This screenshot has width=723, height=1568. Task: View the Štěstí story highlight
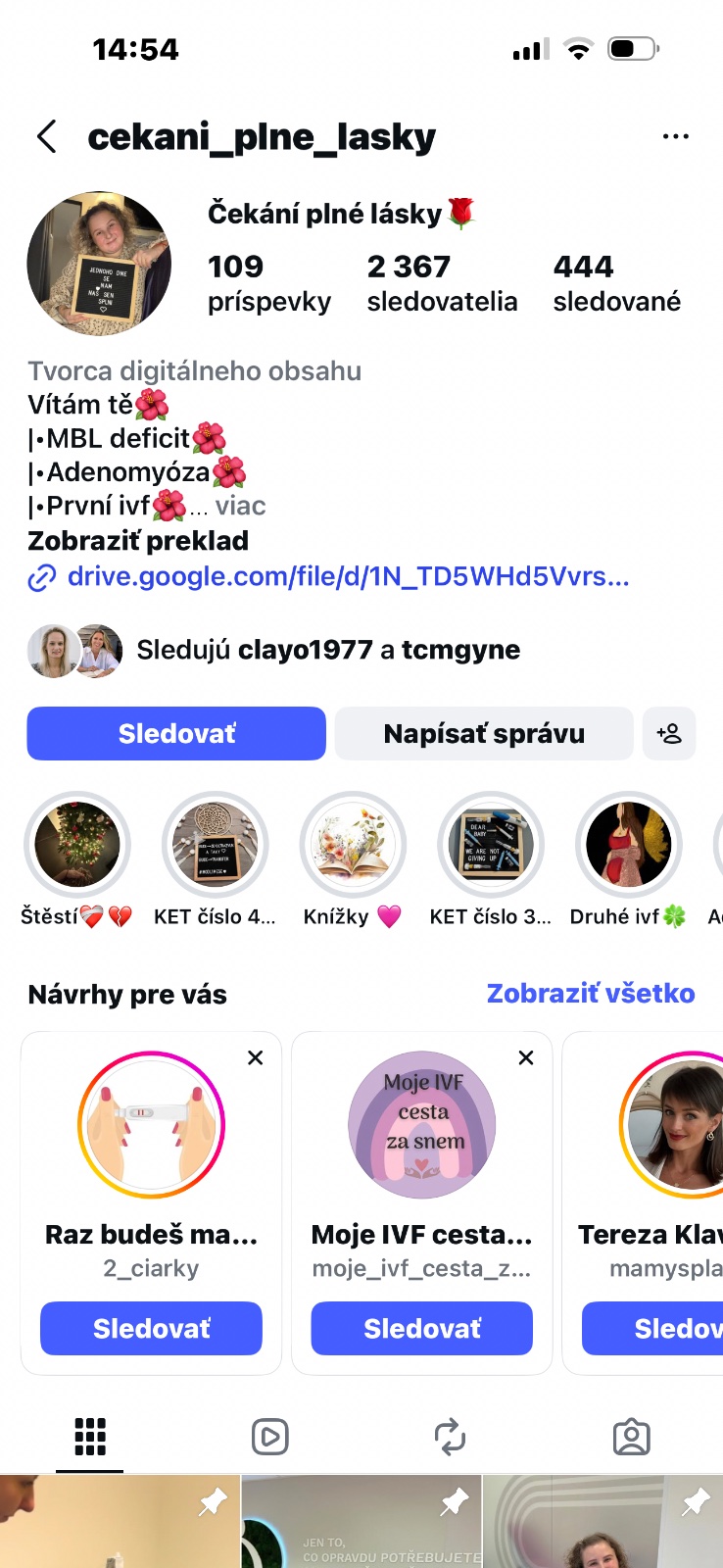77,845
